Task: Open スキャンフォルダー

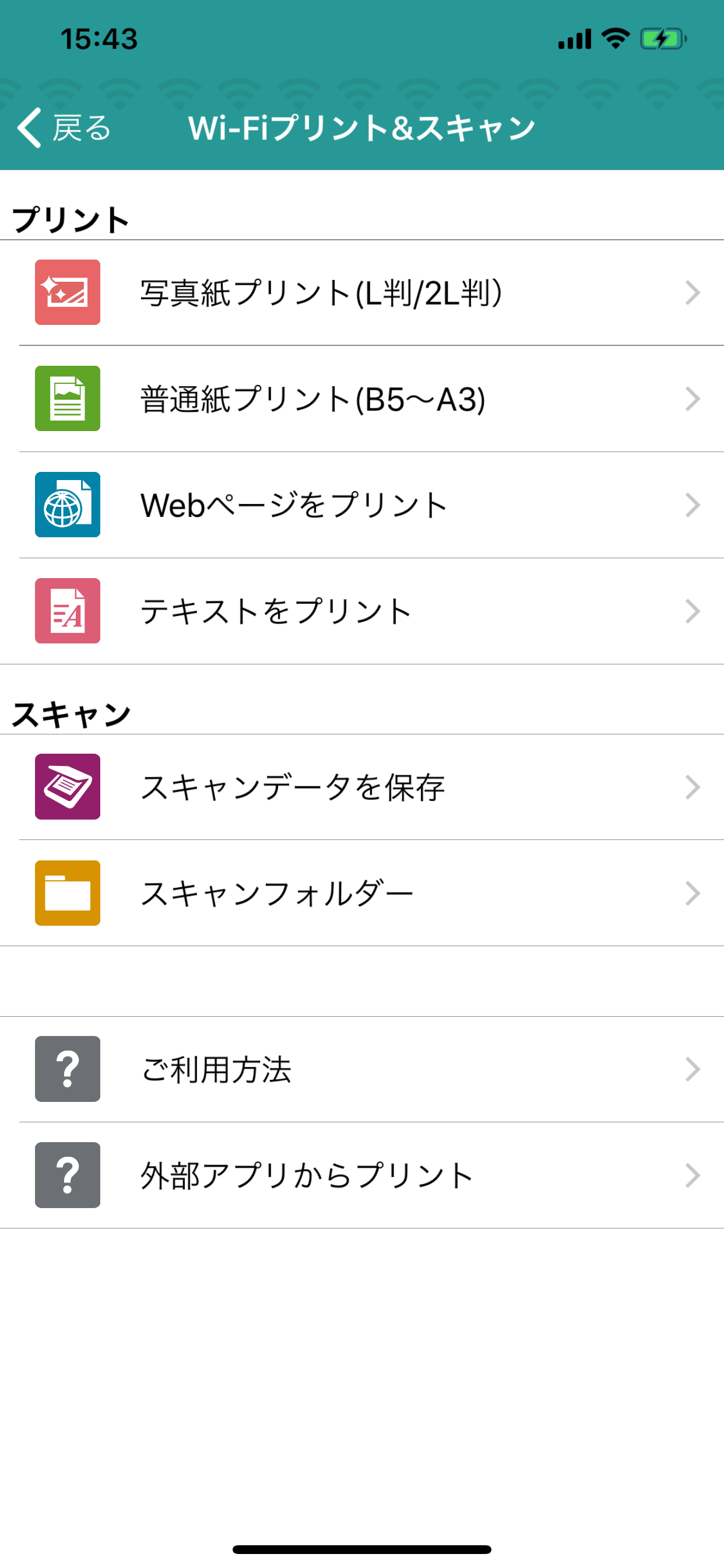Action: coord(362,893)
